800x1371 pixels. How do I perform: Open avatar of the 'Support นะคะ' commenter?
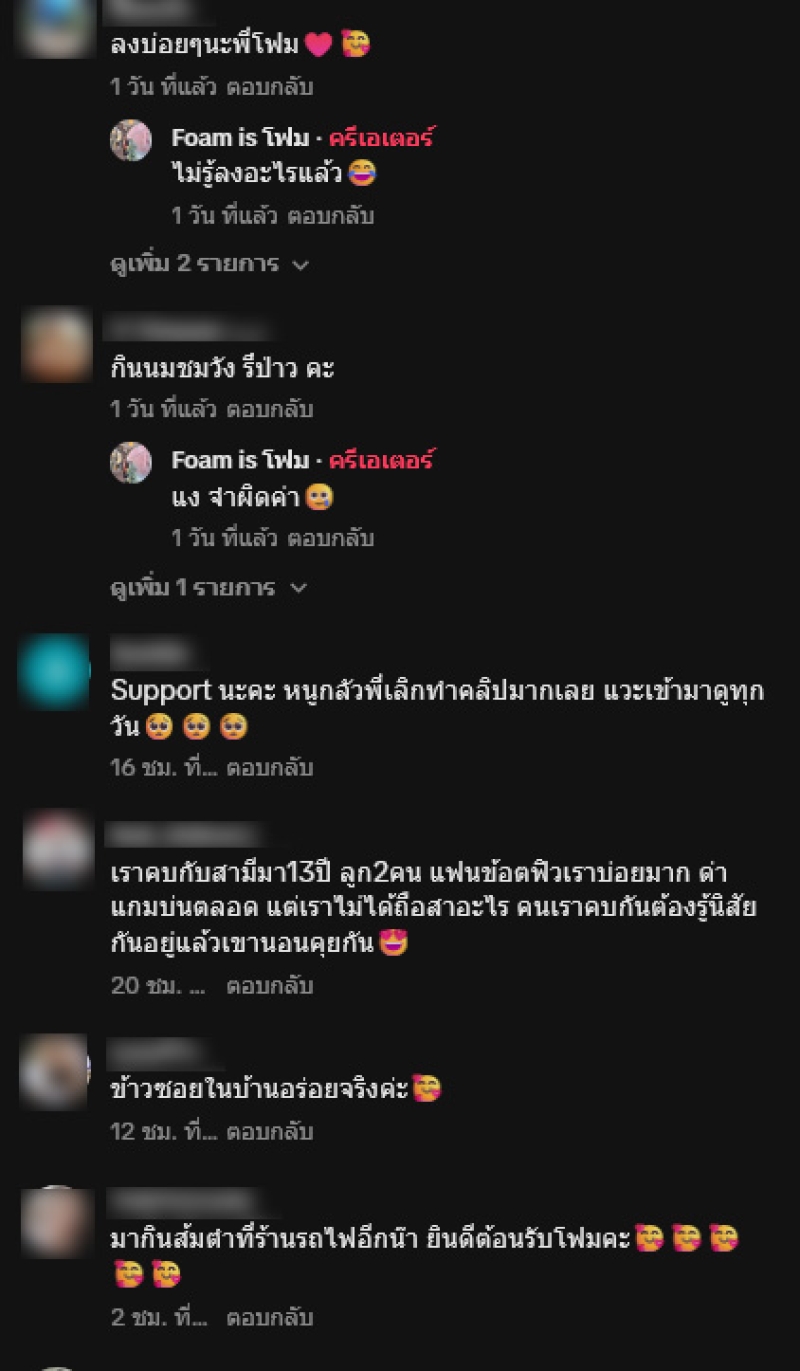click(54, 672)
